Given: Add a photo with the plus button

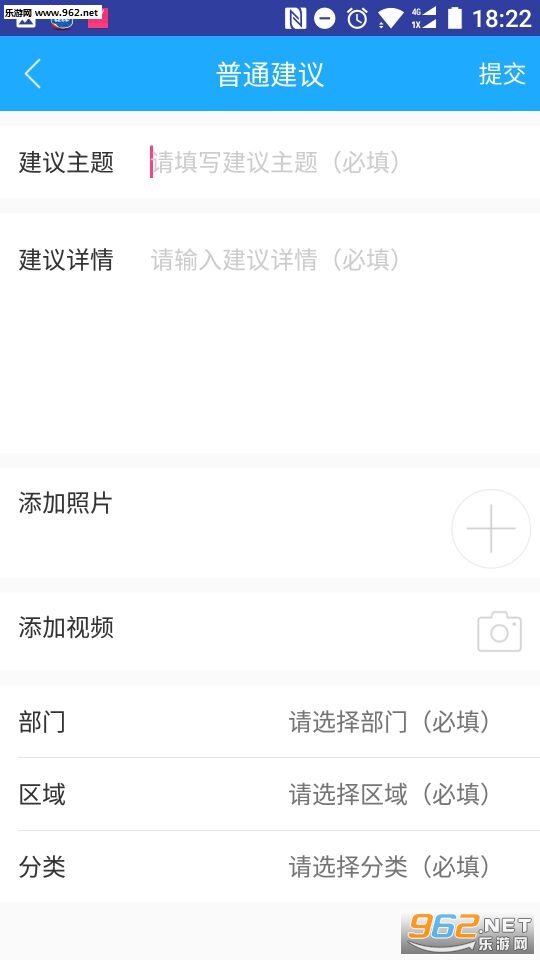Looking at the screenshot, I should (491, 528).
